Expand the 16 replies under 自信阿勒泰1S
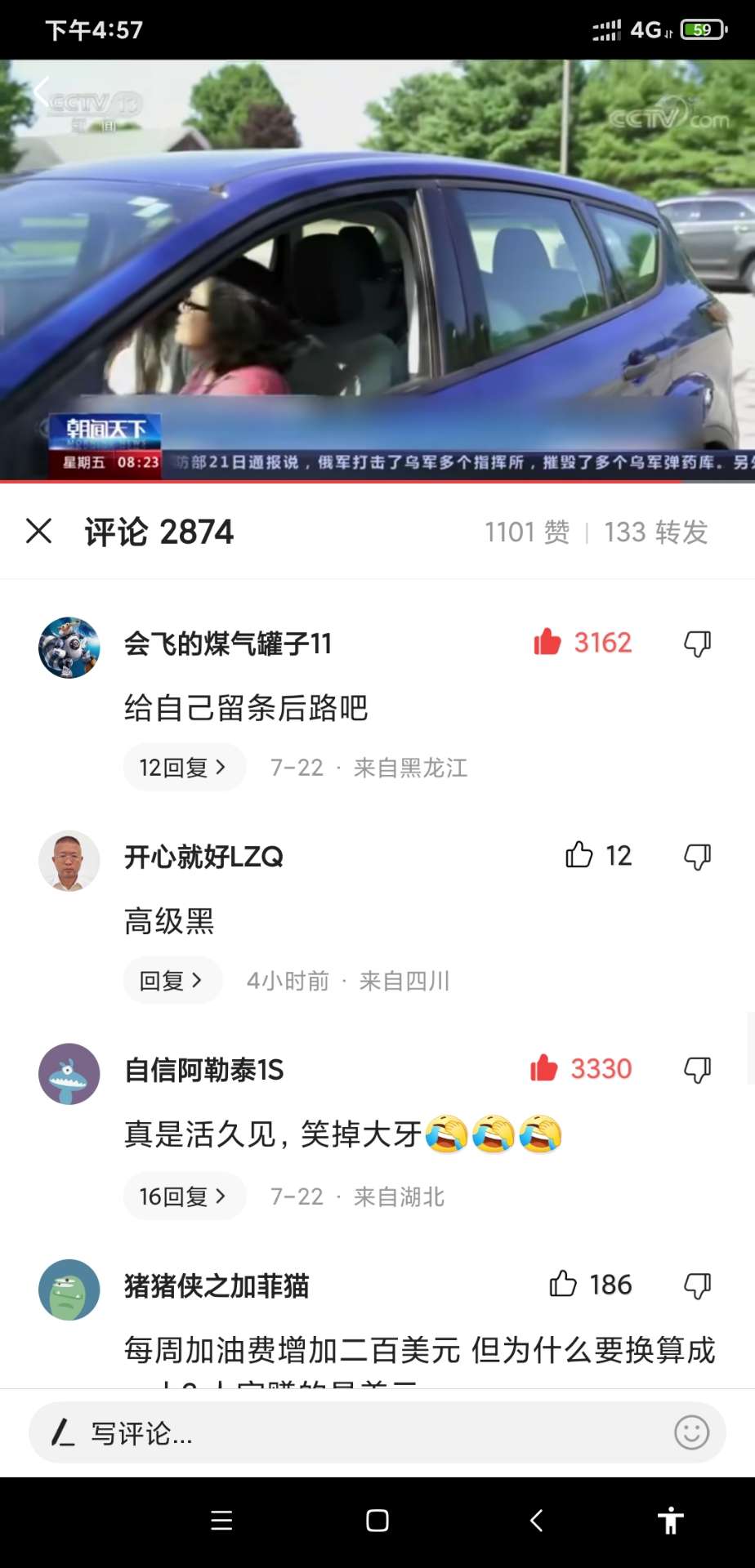This screenshot has width=755, height=1568. 183,1196
